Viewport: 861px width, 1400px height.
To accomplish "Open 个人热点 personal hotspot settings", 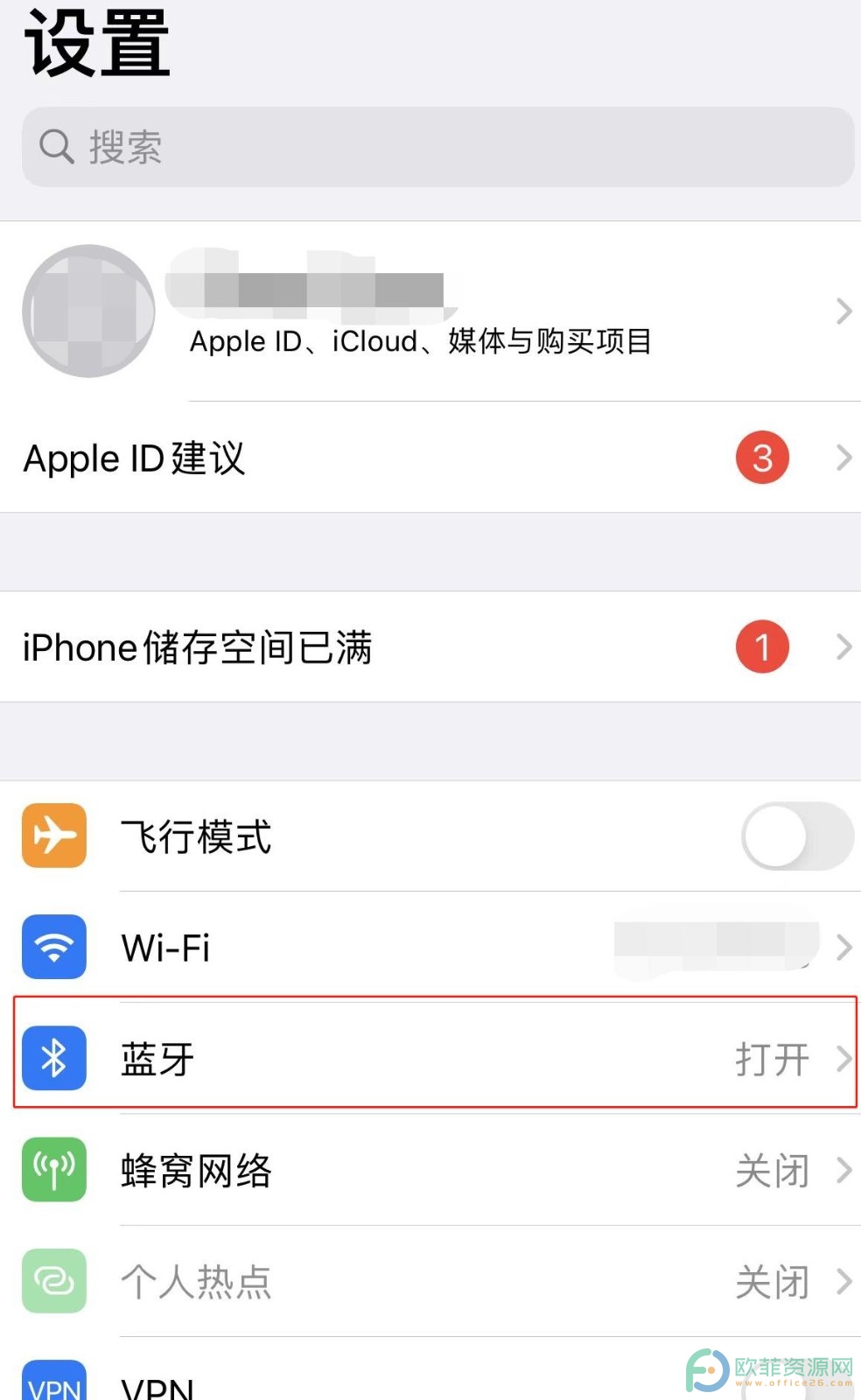I will click(x=430, y=1281).
